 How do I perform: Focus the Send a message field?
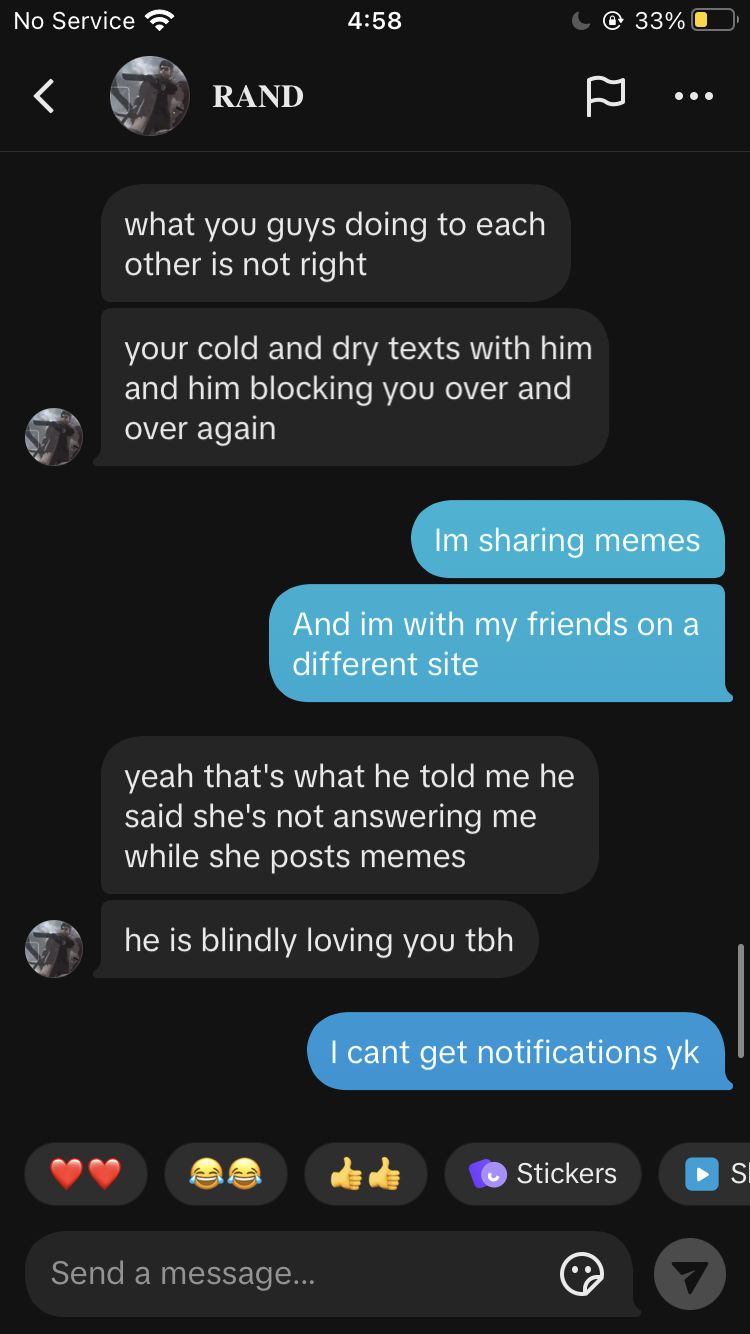[290, 1273]
